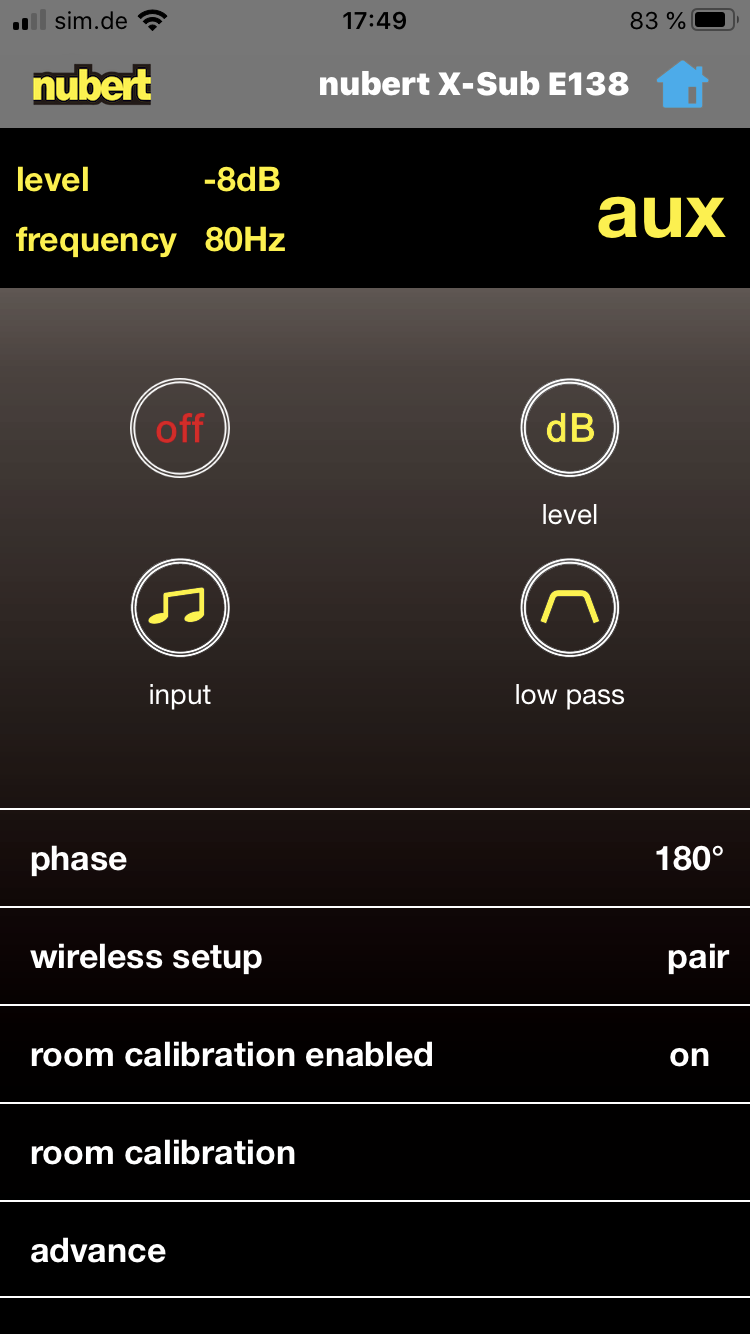Open the low pass filter setting

tap(569, 608)
